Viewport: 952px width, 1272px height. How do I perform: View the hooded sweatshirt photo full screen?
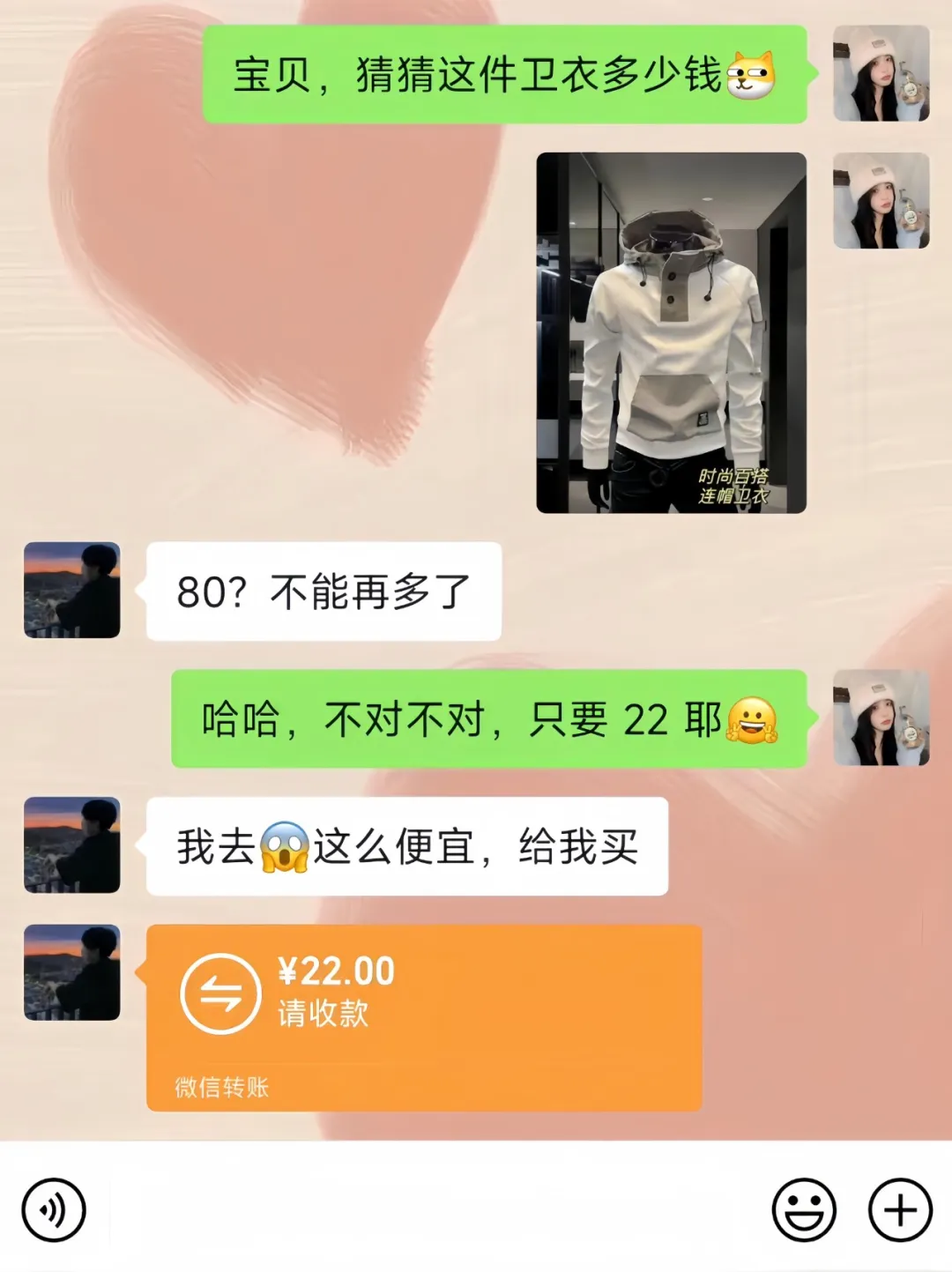click(x=671, y=332)
